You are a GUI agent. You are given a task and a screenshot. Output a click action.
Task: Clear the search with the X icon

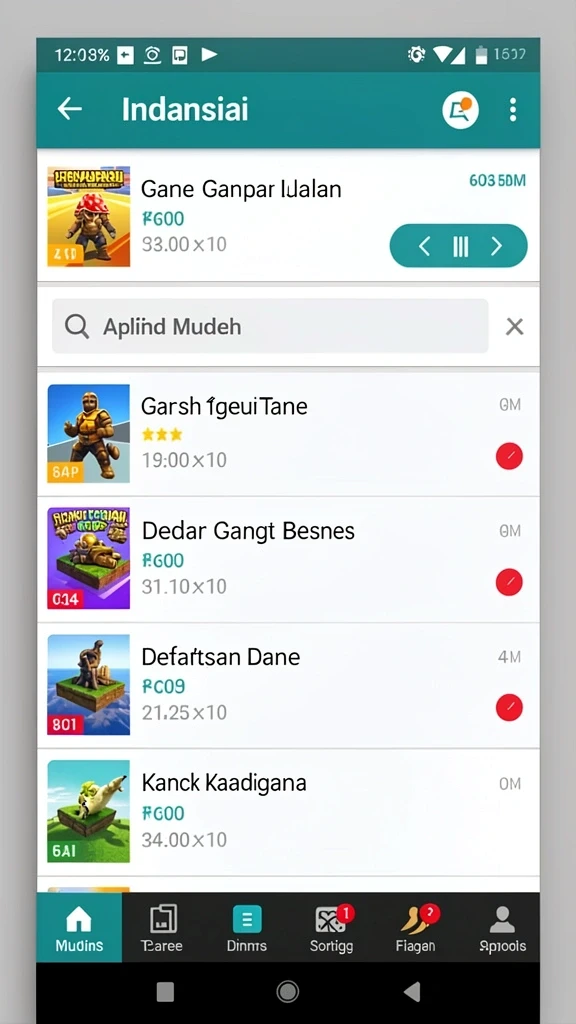[x=515, y=327]
